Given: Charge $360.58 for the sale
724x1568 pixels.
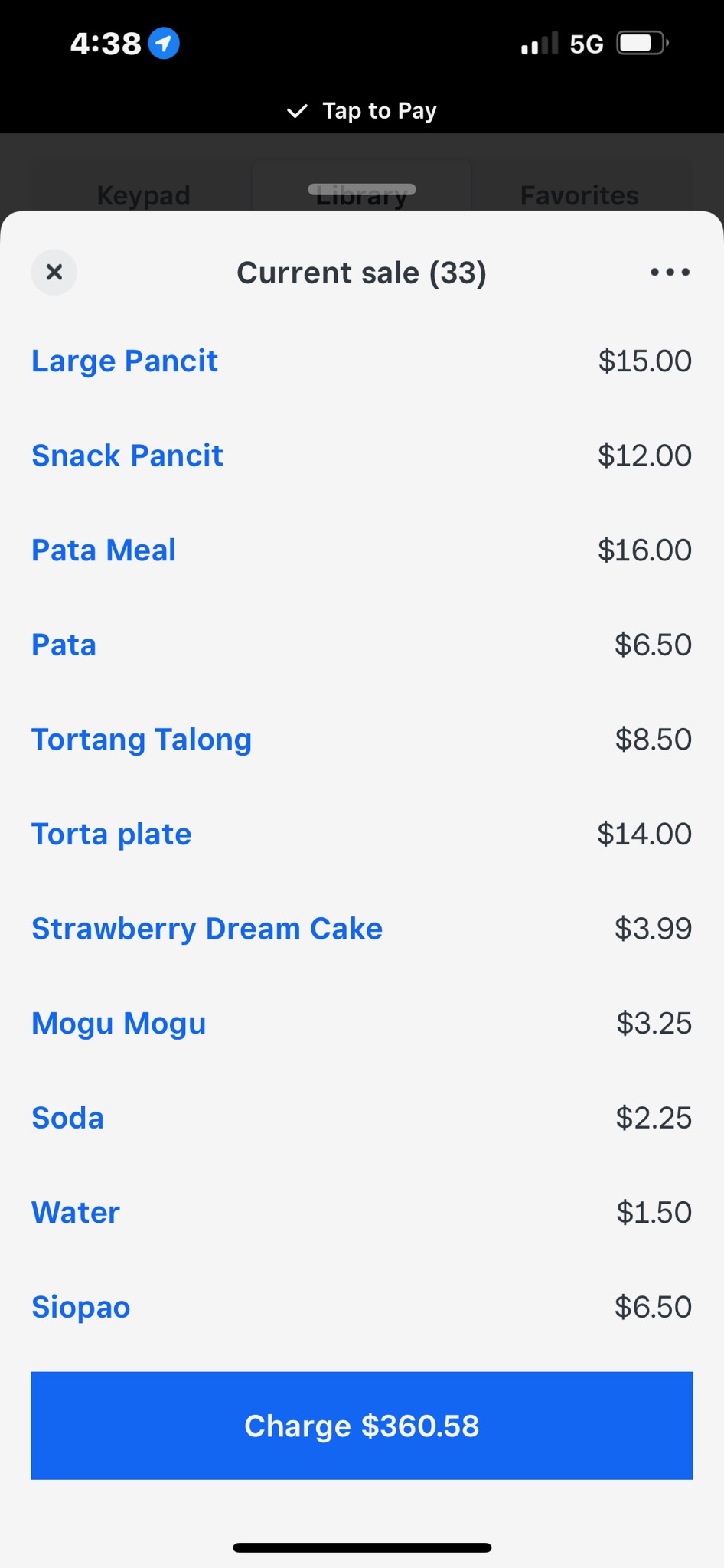Looking at the screenshot, I should coord(362,1426).
